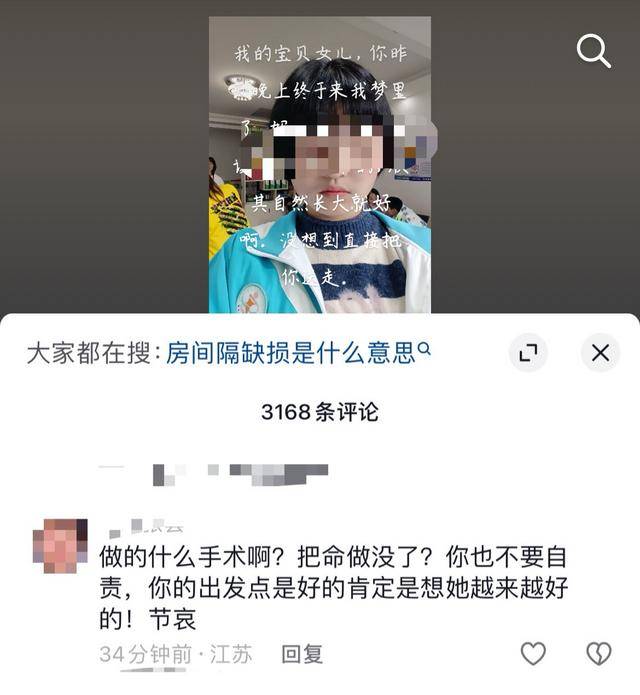Open the search magnifier icon
Viewport: 640px width, 695px height.
(x=593, y=52)
